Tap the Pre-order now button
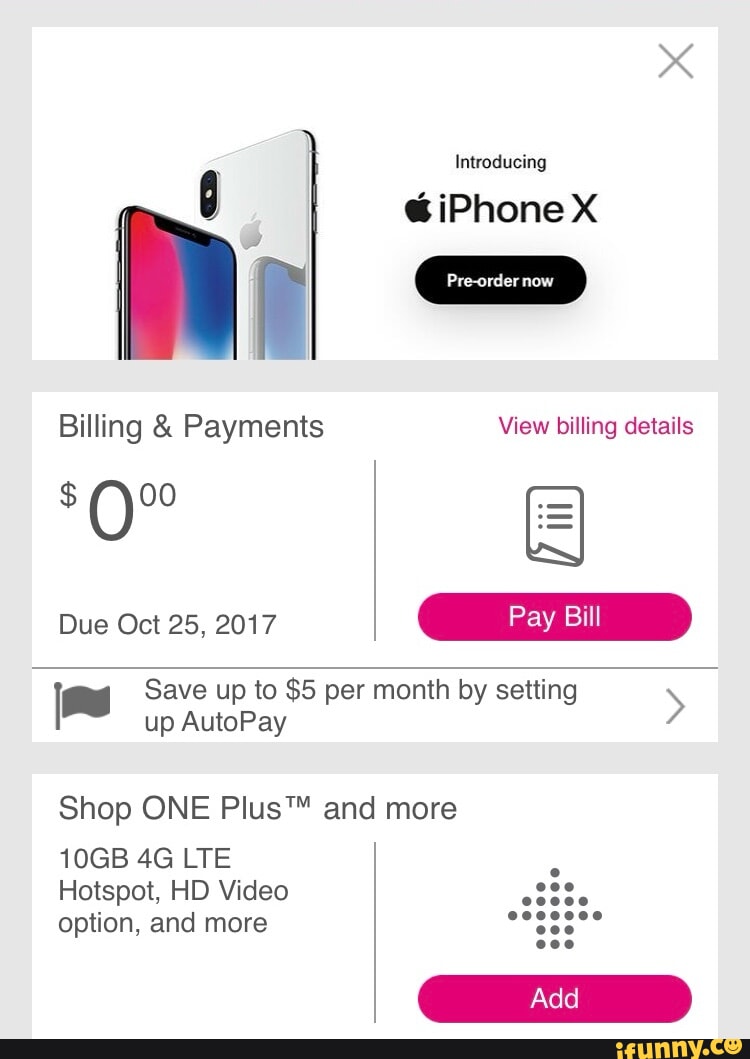750x1059 pixels. click(x=500, y=280)
